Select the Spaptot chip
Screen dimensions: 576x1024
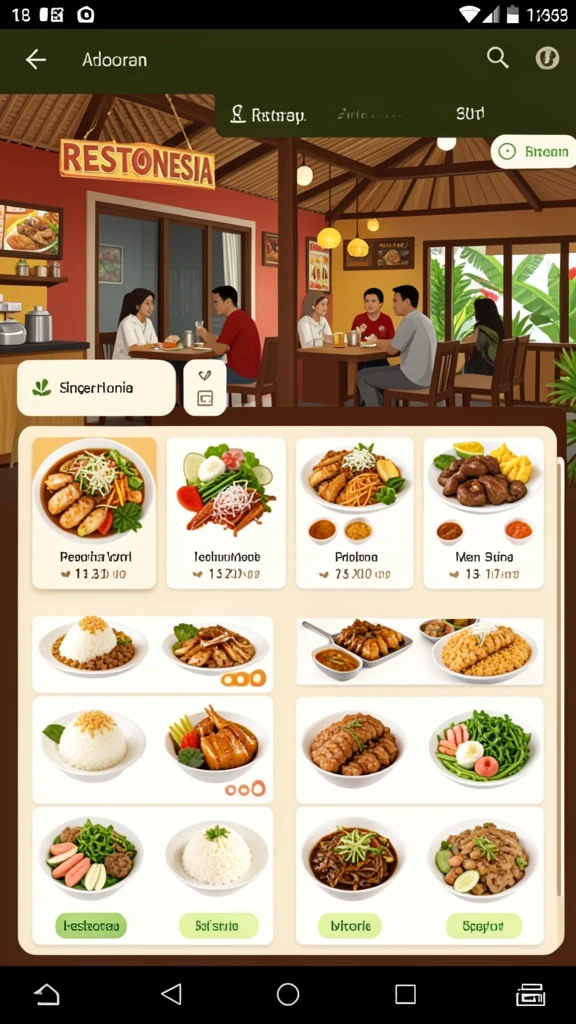click(x=483, y=925)
